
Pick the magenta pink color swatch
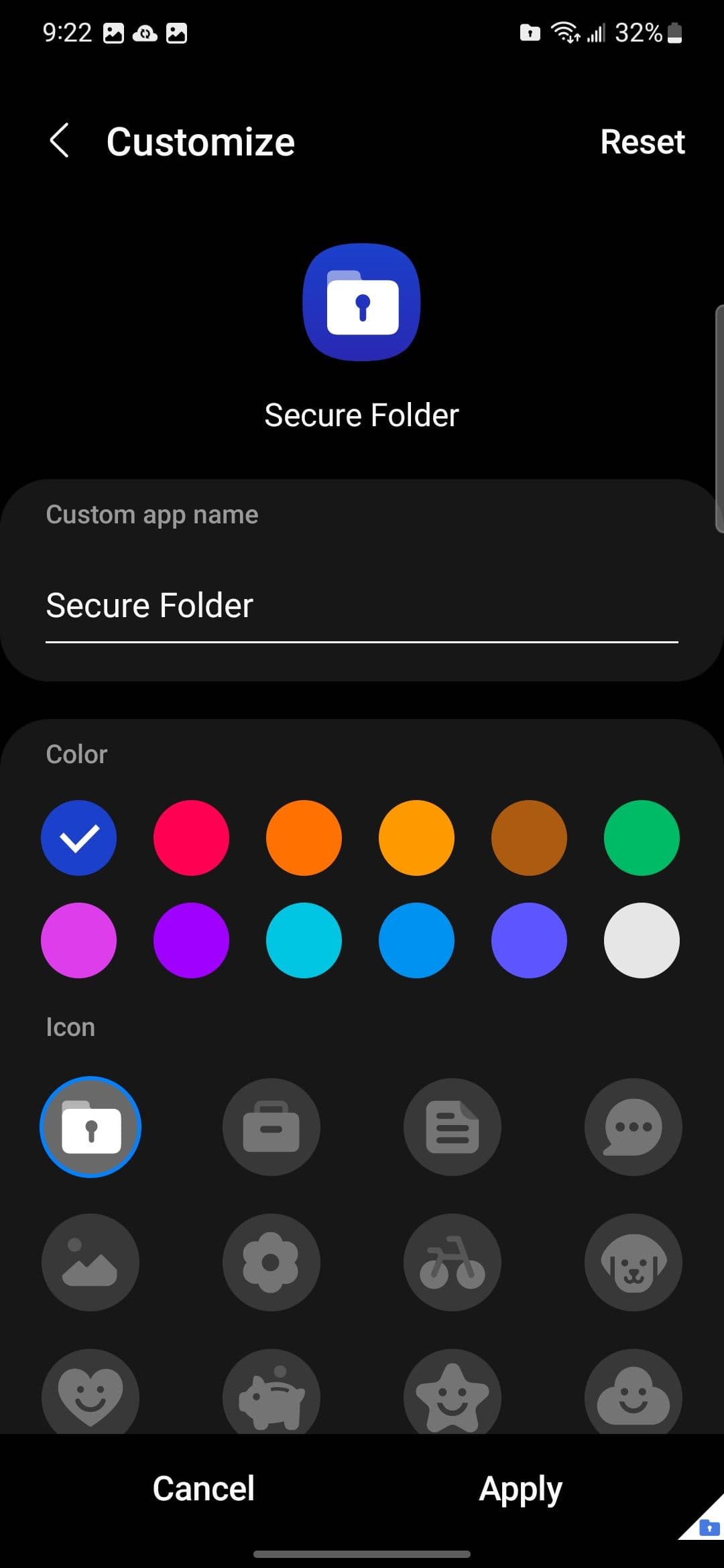pyautogui.click(x=78, y=940)
